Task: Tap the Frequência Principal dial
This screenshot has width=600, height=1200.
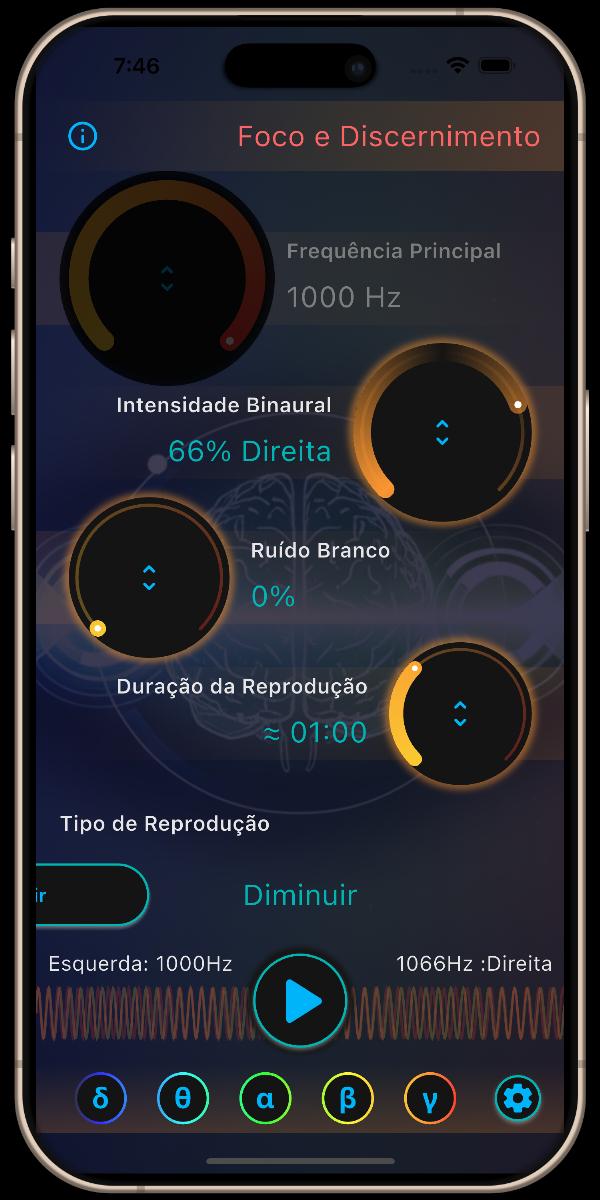Action: [167, 278]
